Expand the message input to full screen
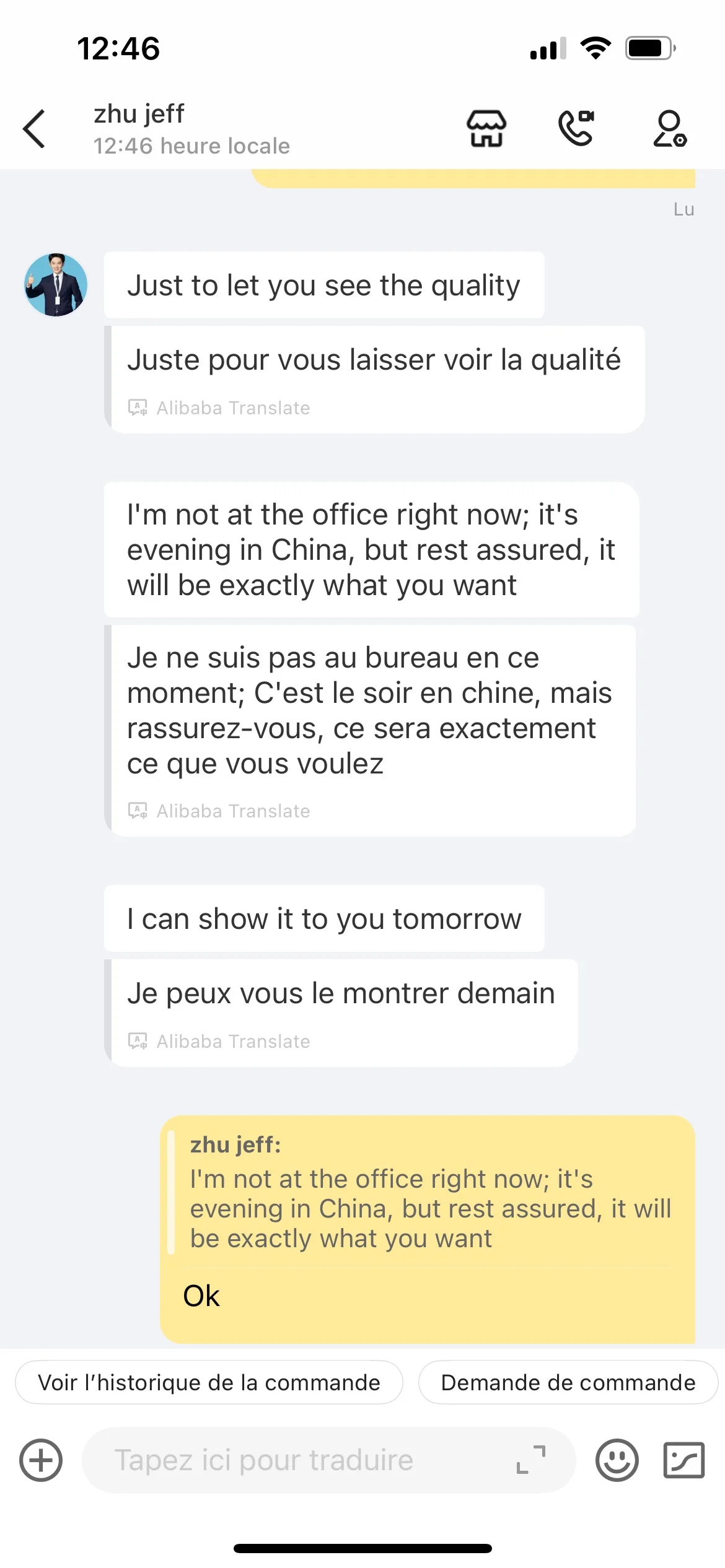Screen dimensions: 725x1568 point(531,1460)
